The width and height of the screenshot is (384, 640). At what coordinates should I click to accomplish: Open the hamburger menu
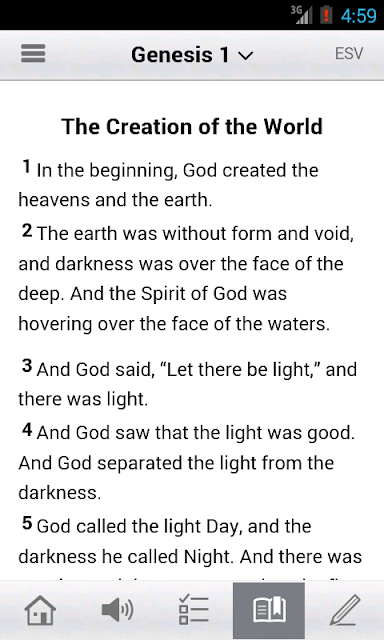tap(33, 53)
